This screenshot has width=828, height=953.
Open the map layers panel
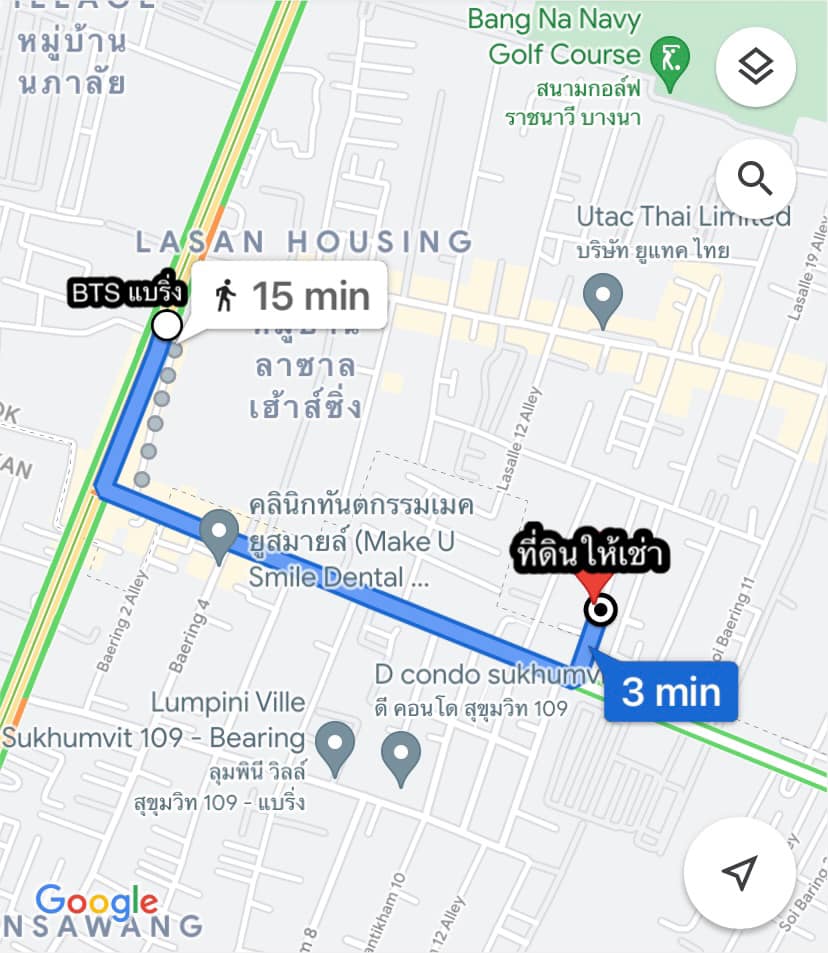coord(757,66)
